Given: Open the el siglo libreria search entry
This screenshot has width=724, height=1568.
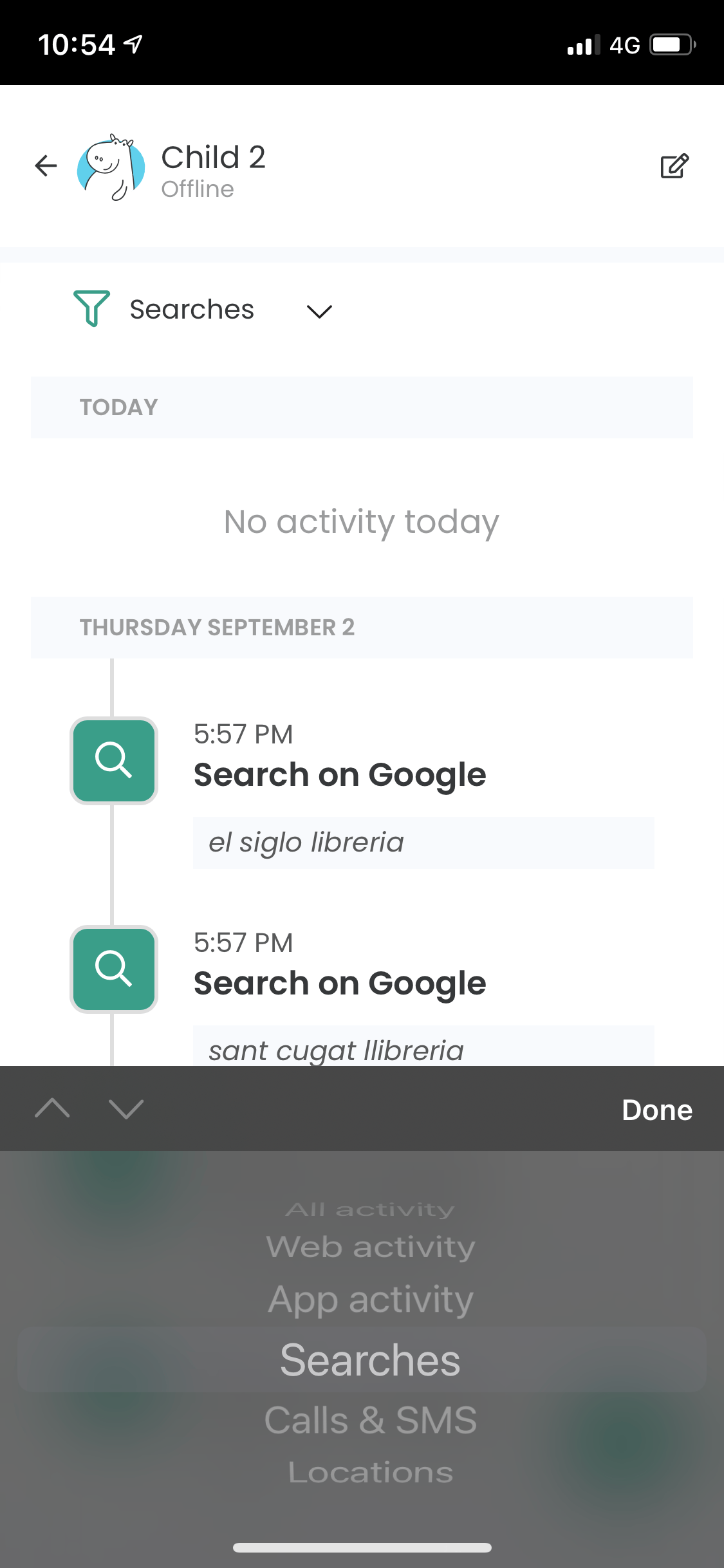Looking at the screenshot, I should pos(423,843).
